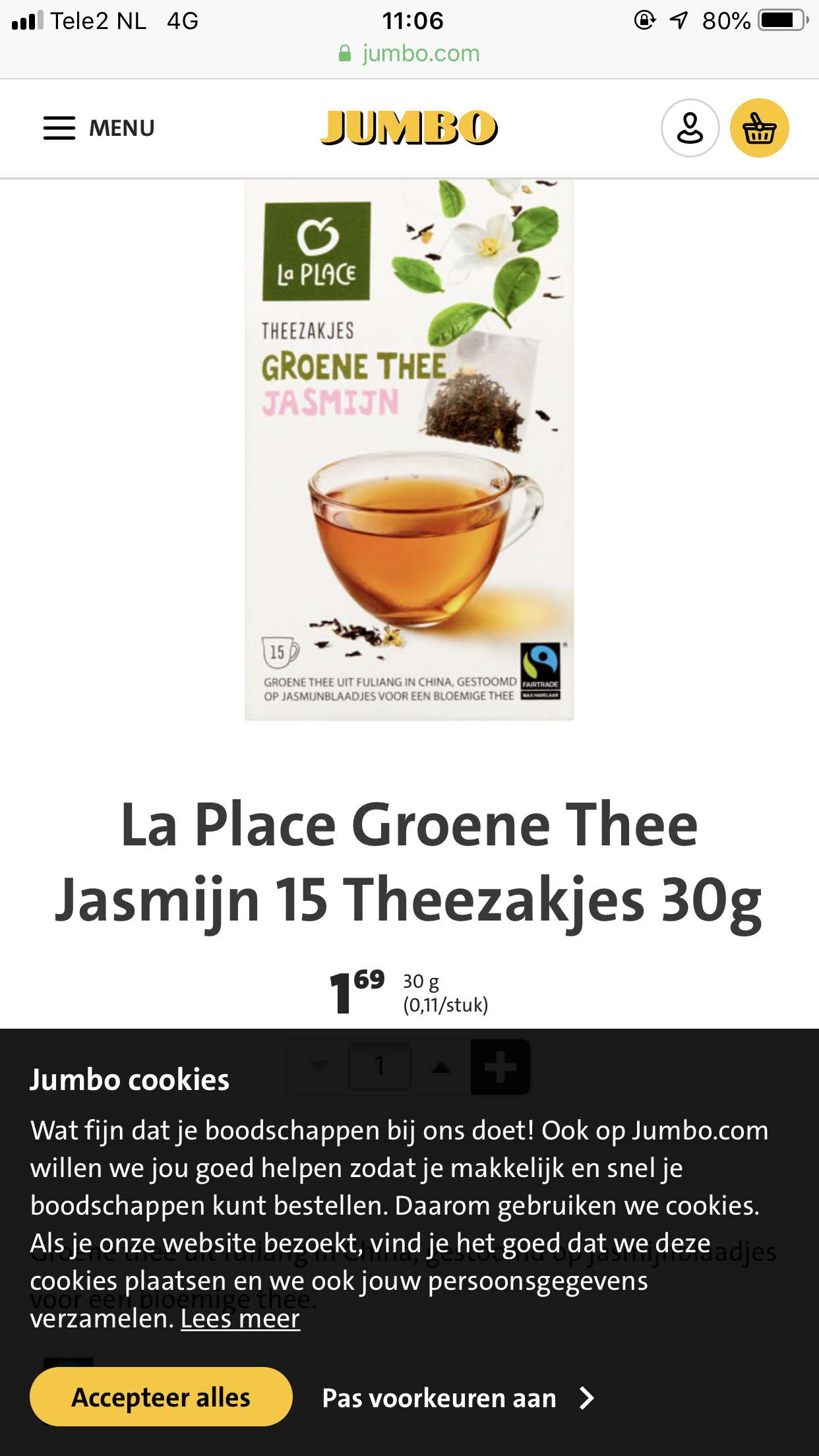The width and height of the screenshot is (819, 1456).
Task: Open the MENU drawer
Action: coord(99,128)
